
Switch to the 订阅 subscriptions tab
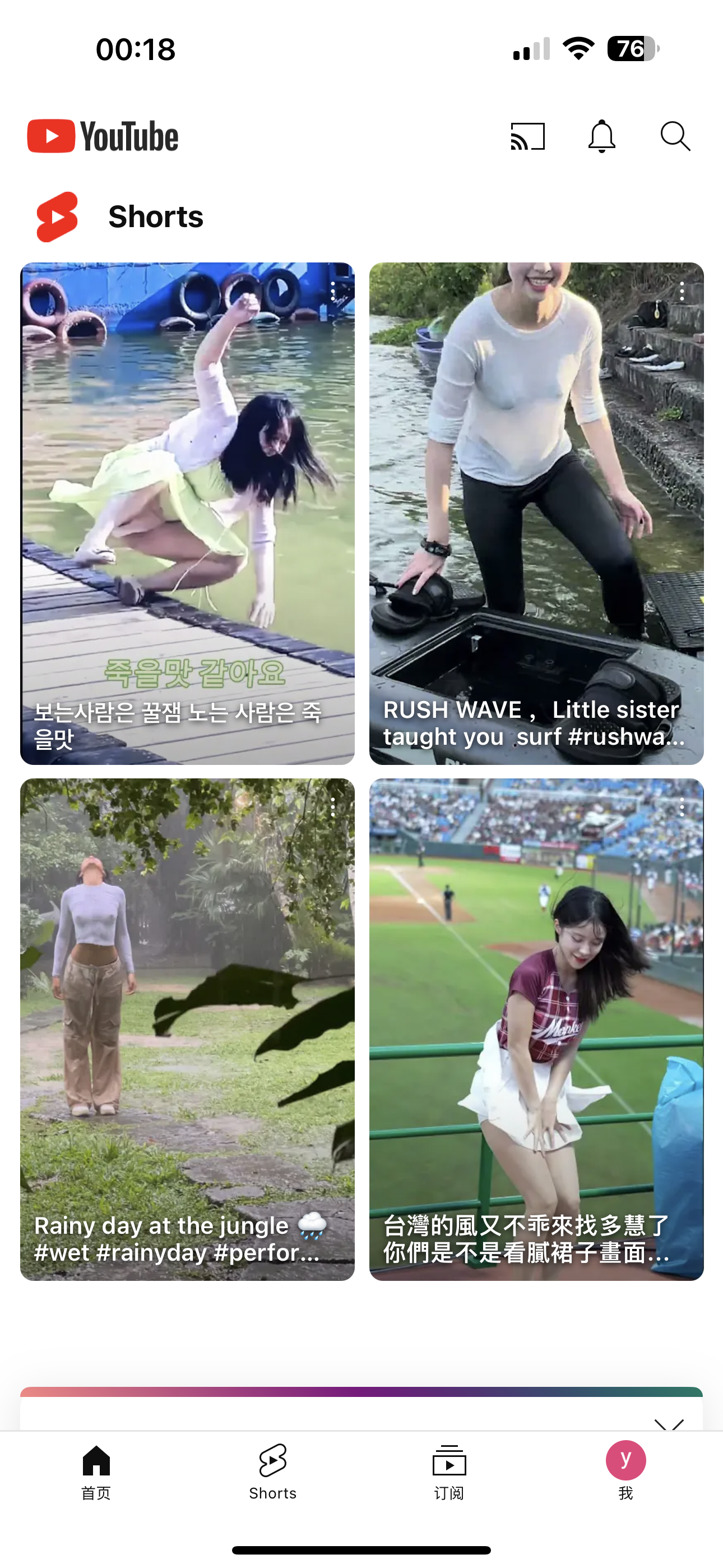coord(449,1472)
